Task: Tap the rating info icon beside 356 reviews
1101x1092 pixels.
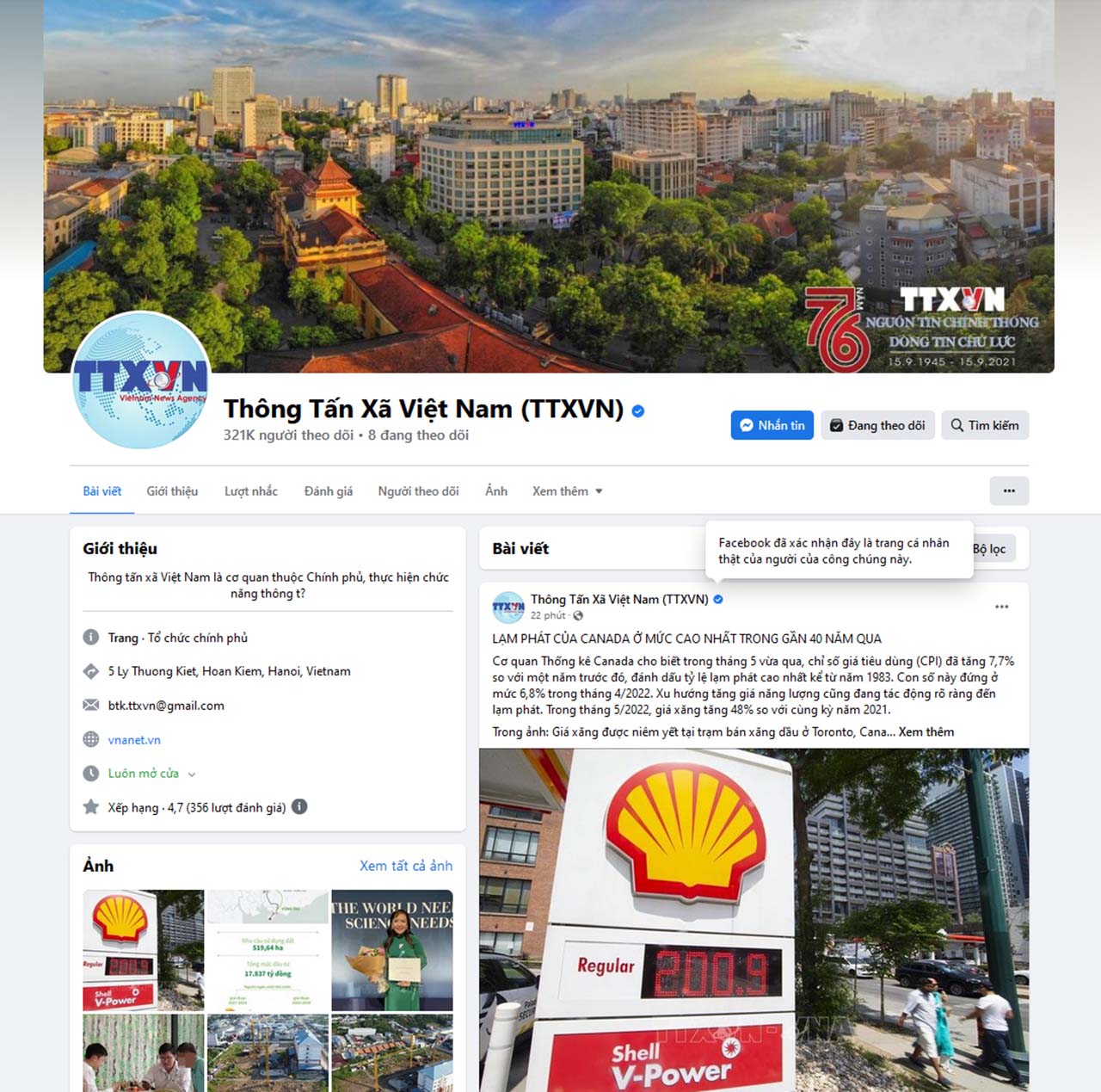Action: click(x=299, y=807)
